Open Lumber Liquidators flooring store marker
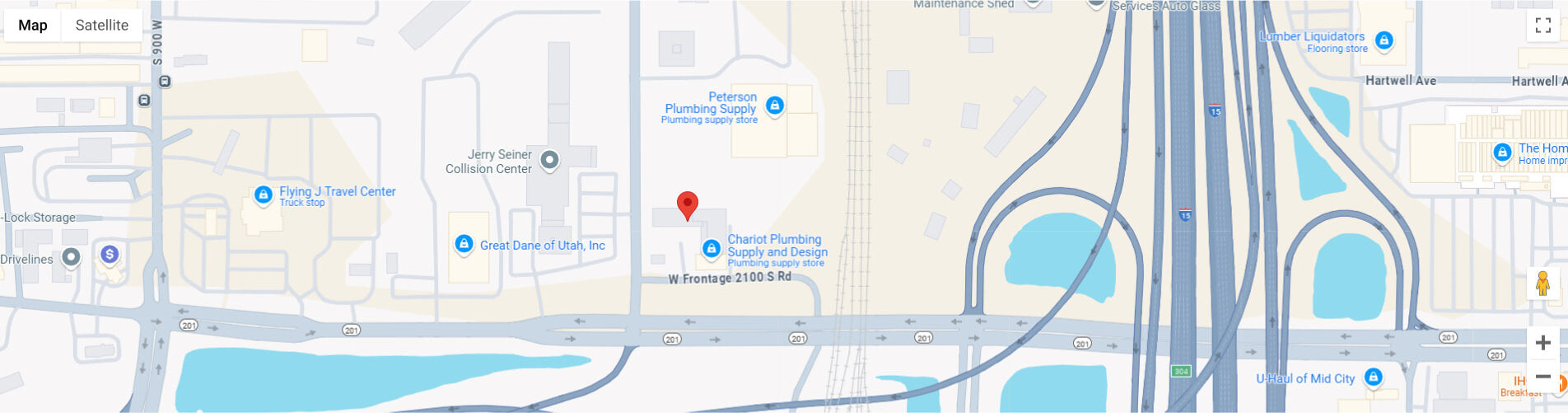This screenshot has width=1568, height=413. coord(1384,40)
